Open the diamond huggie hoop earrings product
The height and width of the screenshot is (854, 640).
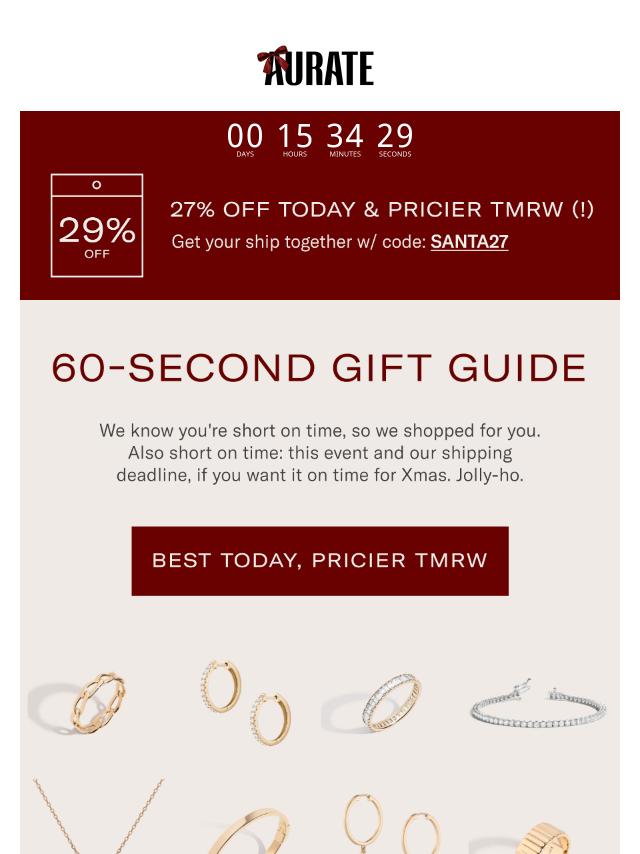[x=246, y=701]
